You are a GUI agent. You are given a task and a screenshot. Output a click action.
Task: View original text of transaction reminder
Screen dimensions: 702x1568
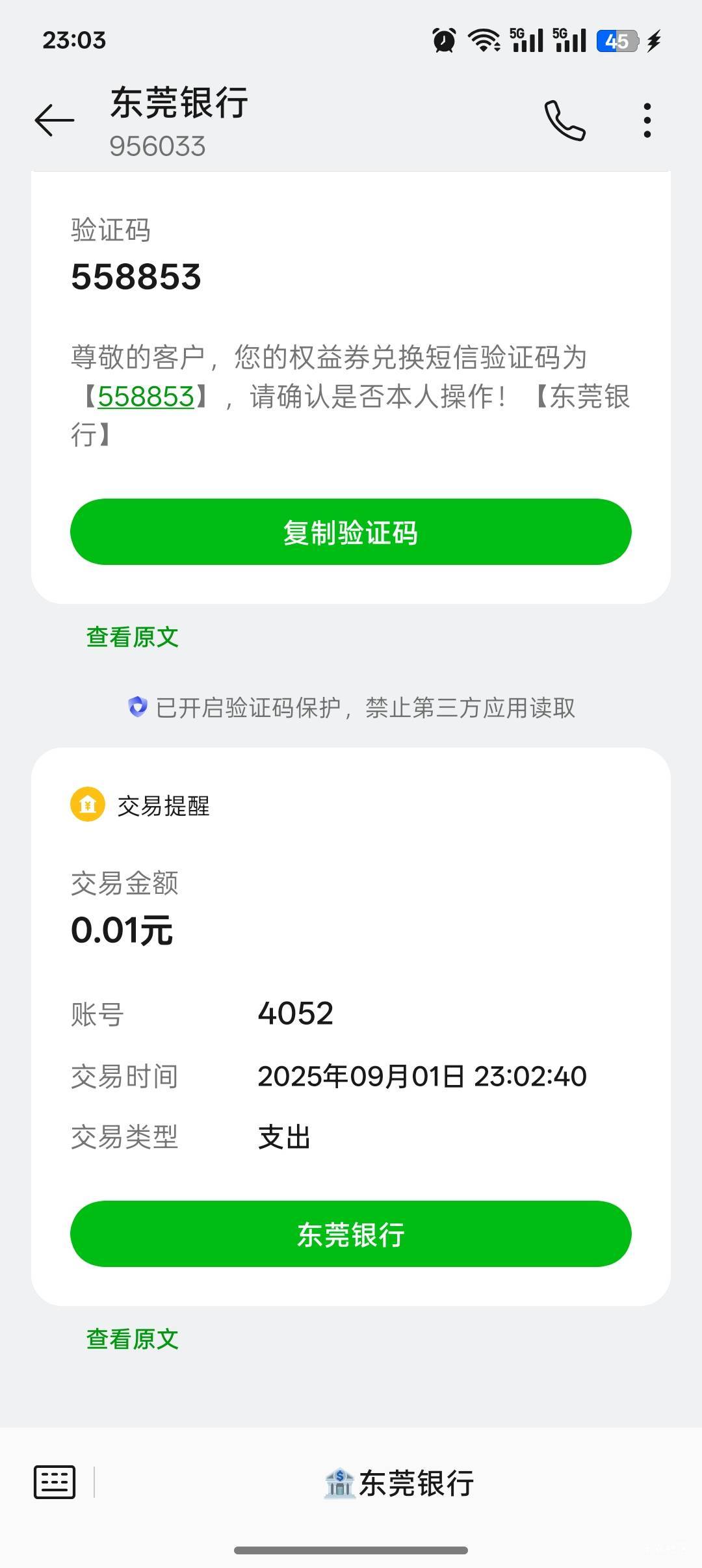(133, 1339)
